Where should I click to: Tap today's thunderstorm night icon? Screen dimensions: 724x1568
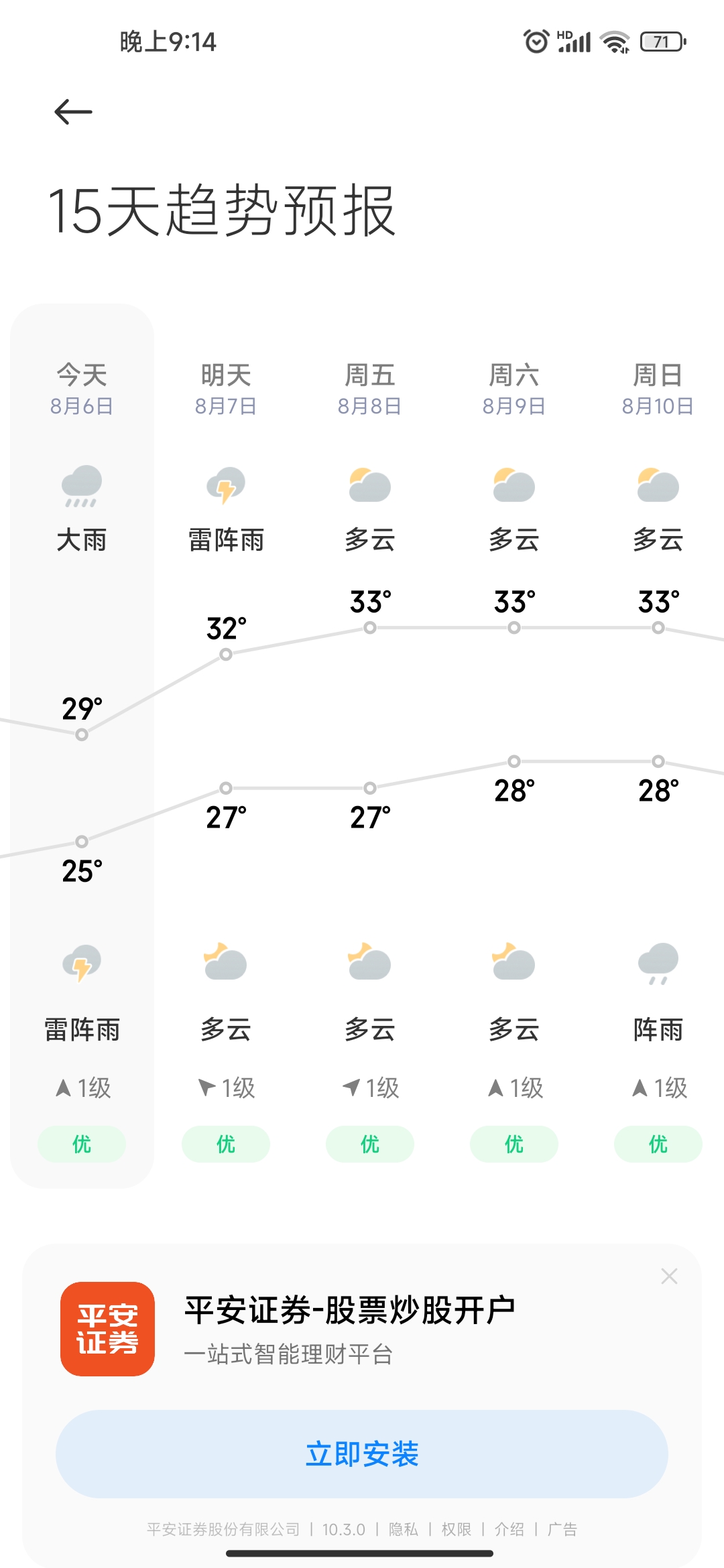tap(81, 963)
